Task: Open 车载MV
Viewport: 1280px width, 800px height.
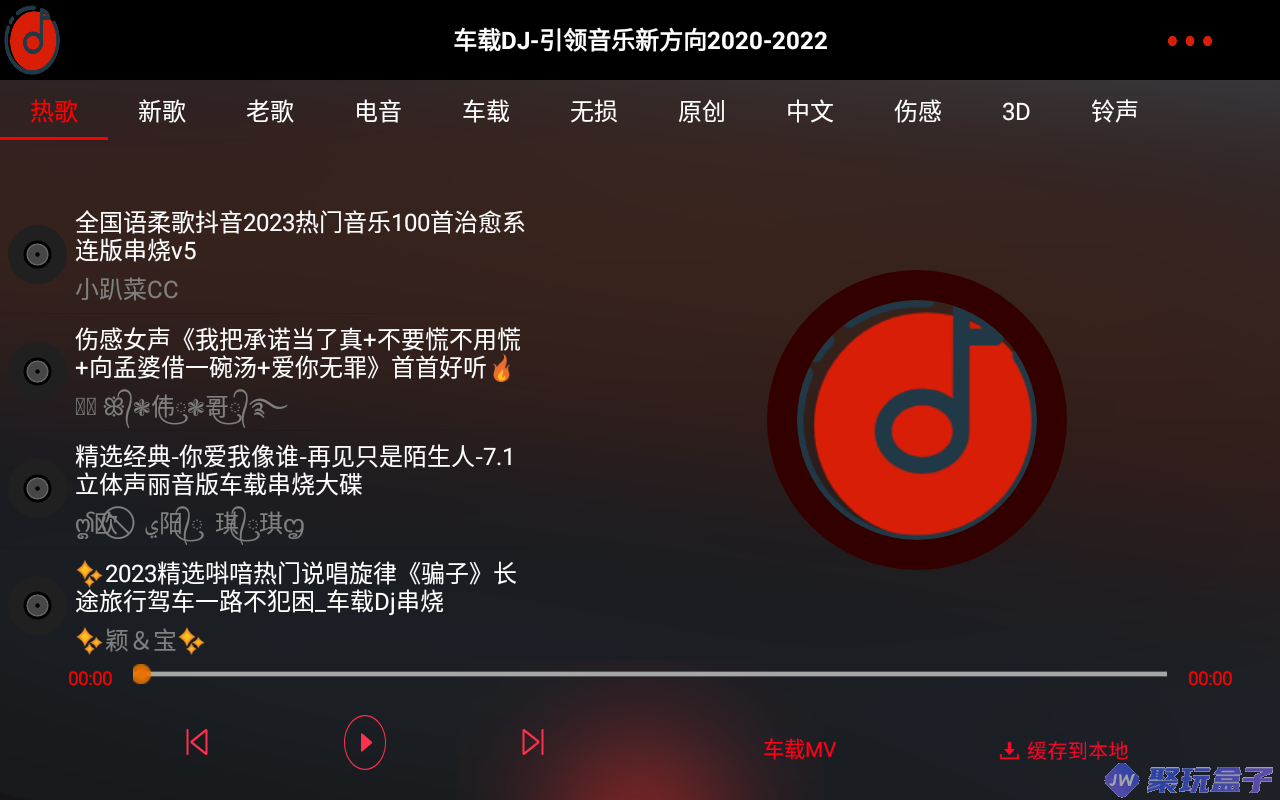Action: pos(799,750)
